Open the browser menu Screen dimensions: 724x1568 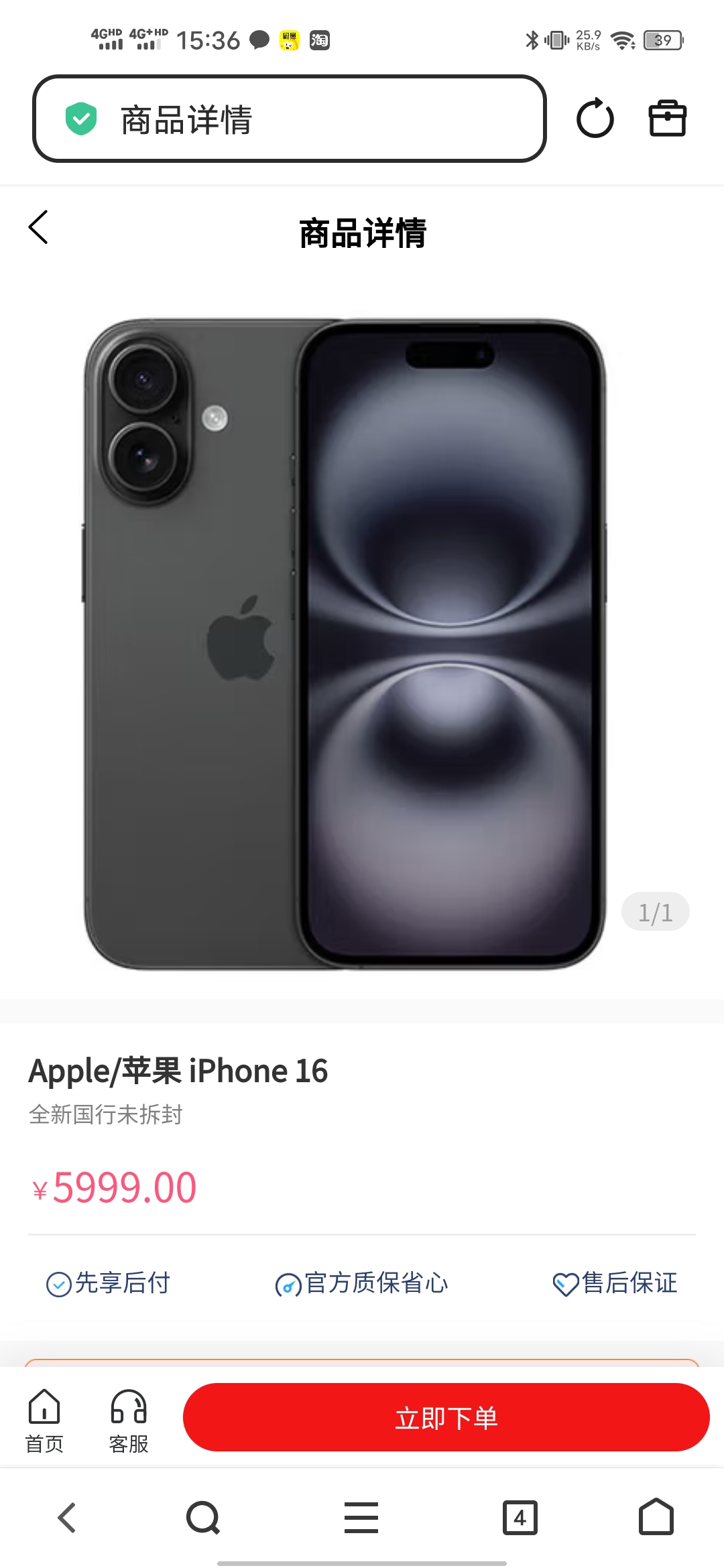(361, 1518)
